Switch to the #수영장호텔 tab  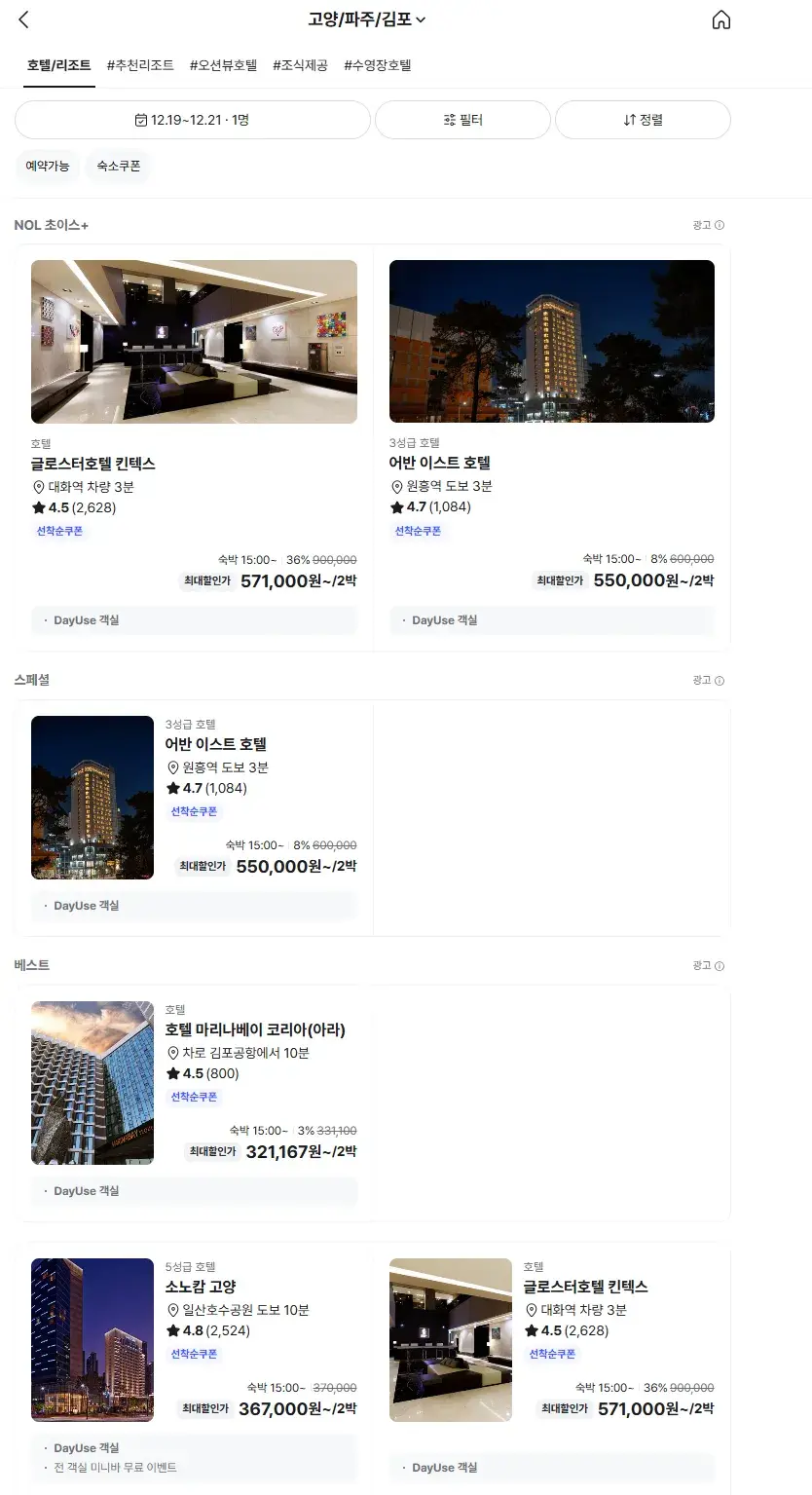point(378,65)
